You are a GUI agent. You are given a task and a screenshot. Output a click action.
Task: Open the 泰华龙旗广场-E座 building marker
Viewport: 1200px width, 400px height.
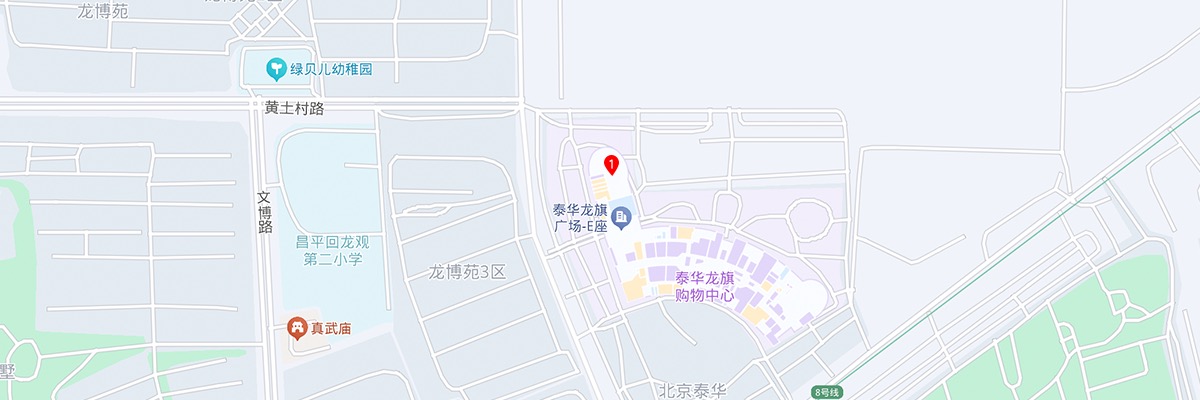(621, 217)
